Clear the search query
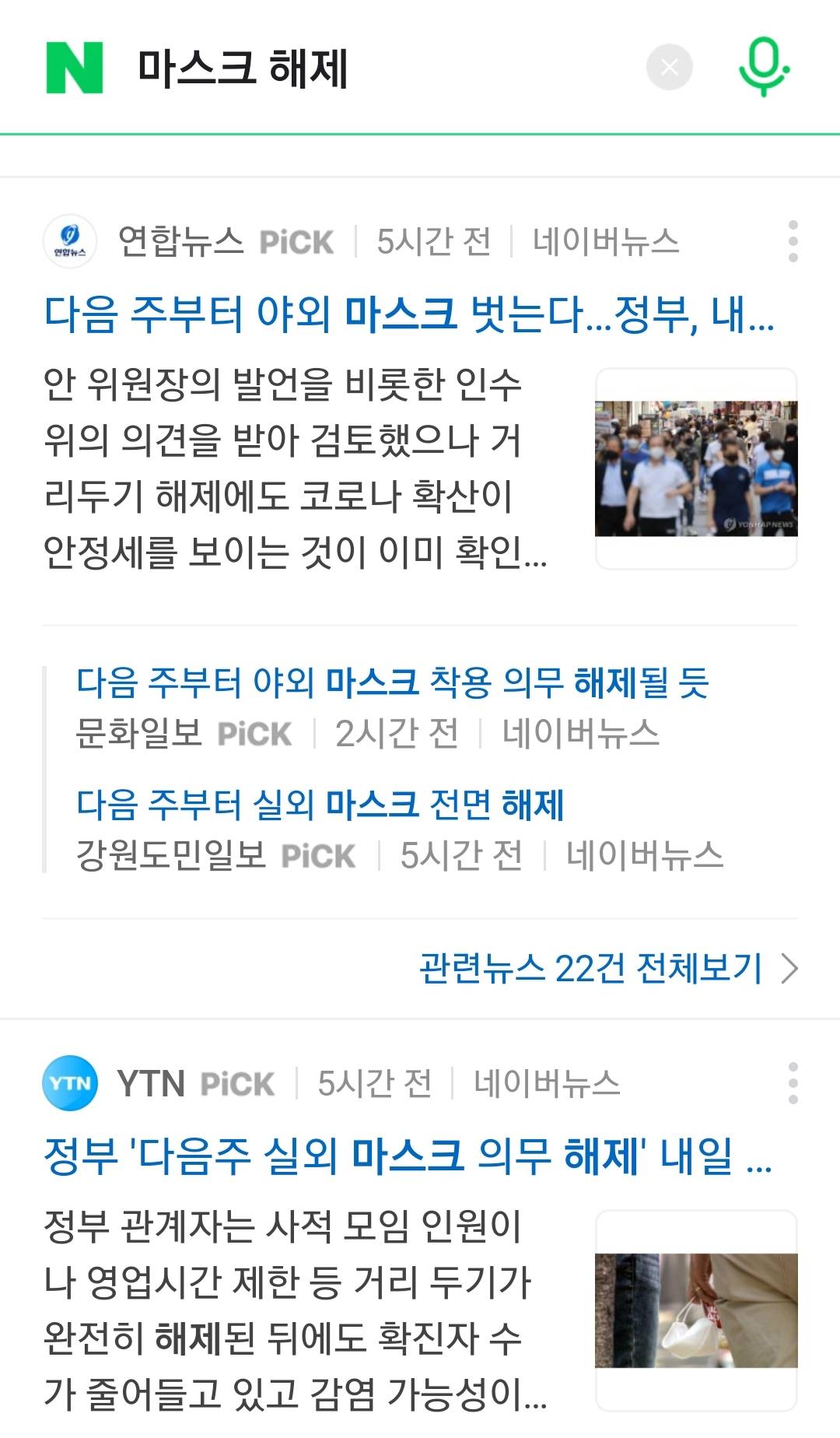840x1438 pixels. (669, 68)
